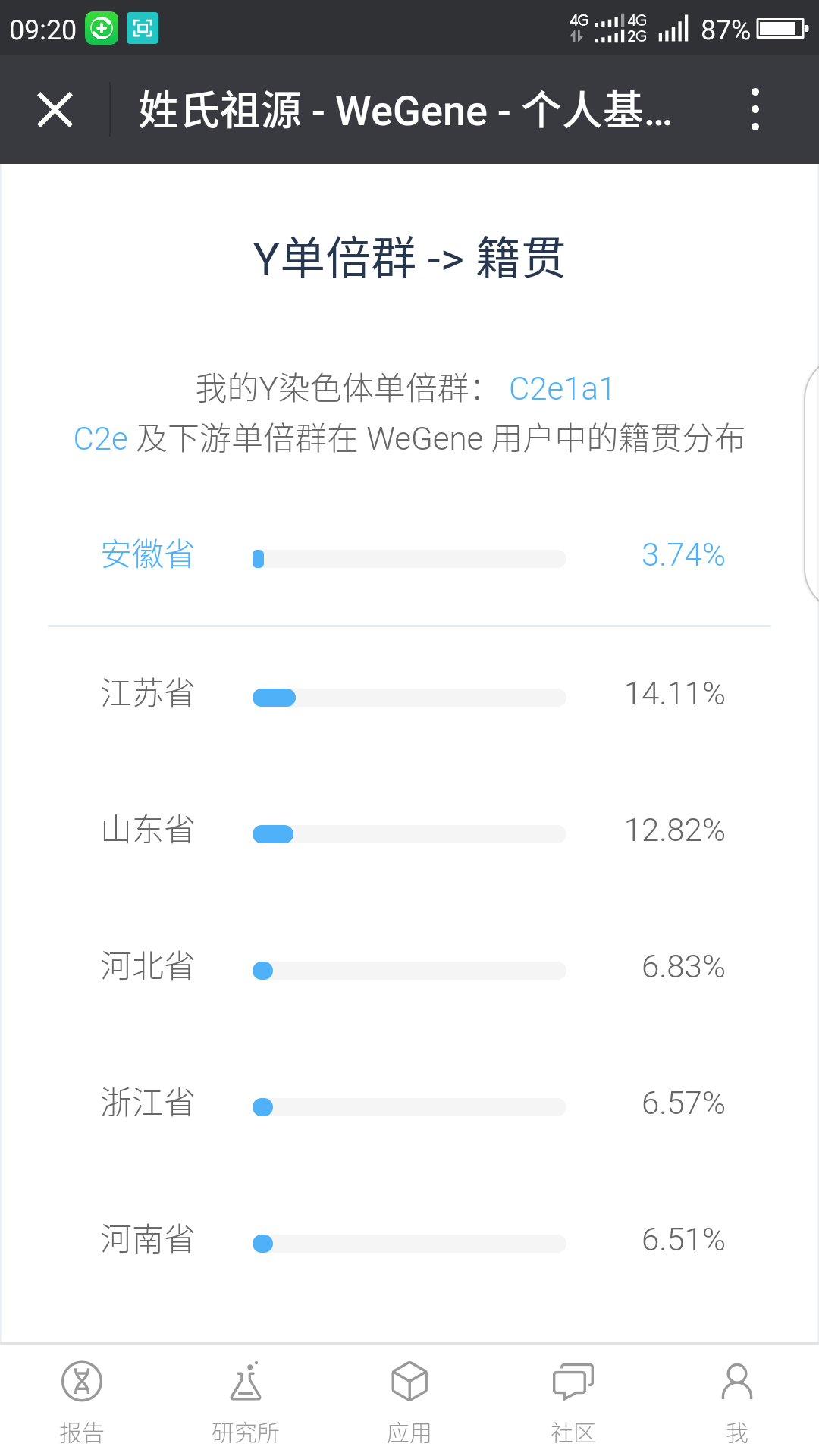Open the C2e haplogroup link
The height and width of the screenshot is (1456, 819).
(x=101, y=439)
